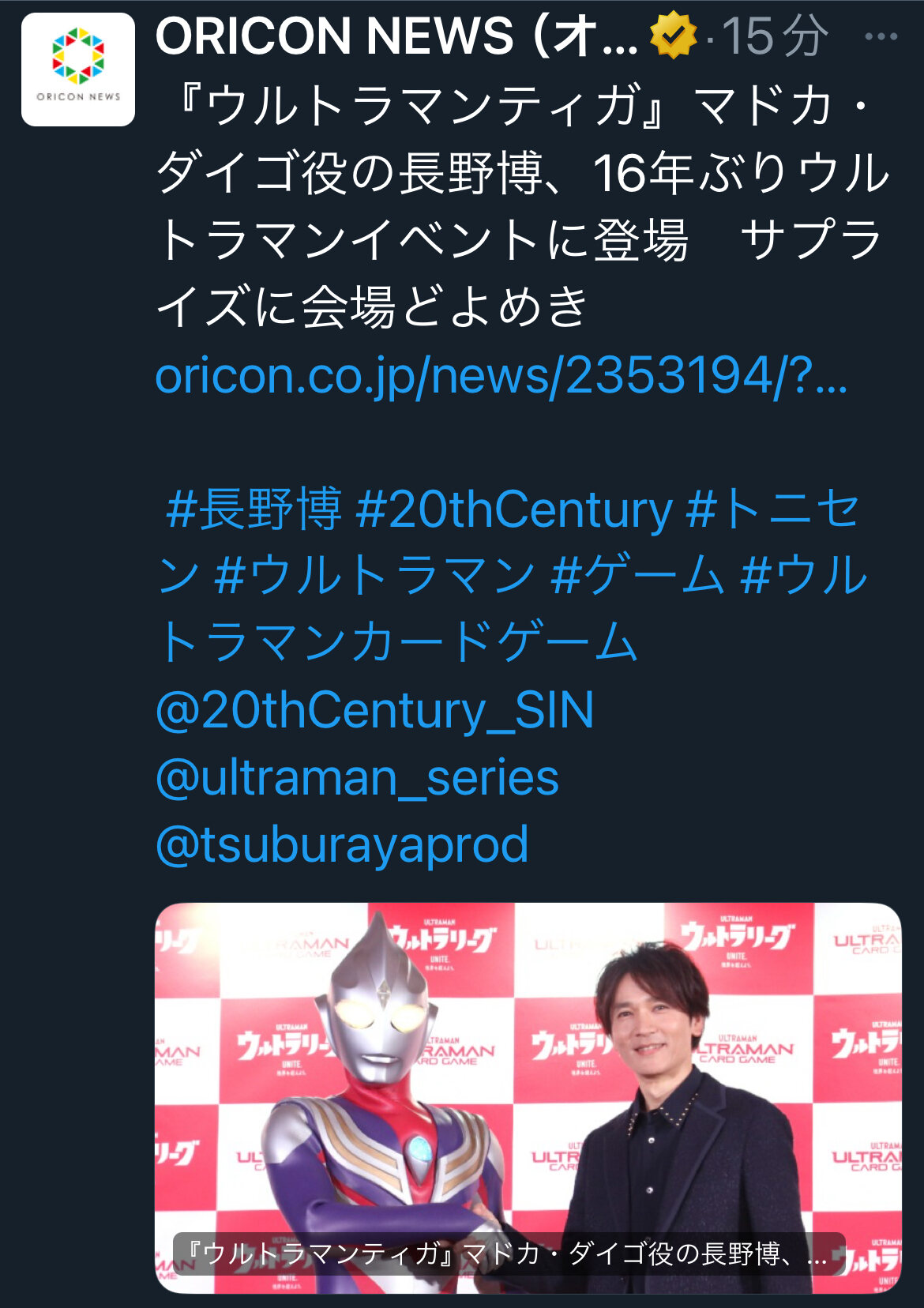
Task: Open hashtag #長野博
Action: tap(254, 509)
